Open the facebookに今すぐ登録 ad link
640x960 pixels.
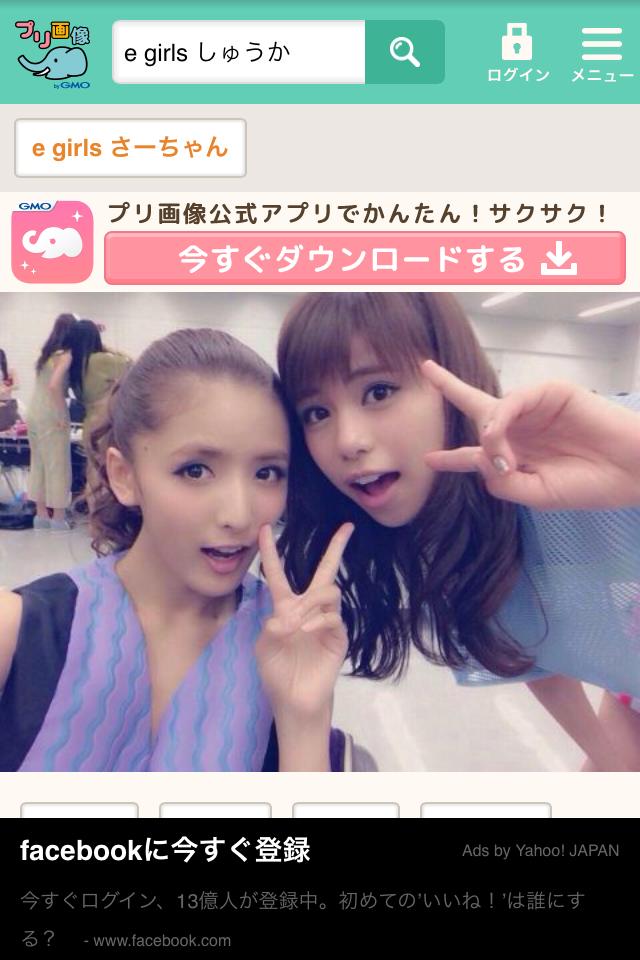(x=166, y=851)
